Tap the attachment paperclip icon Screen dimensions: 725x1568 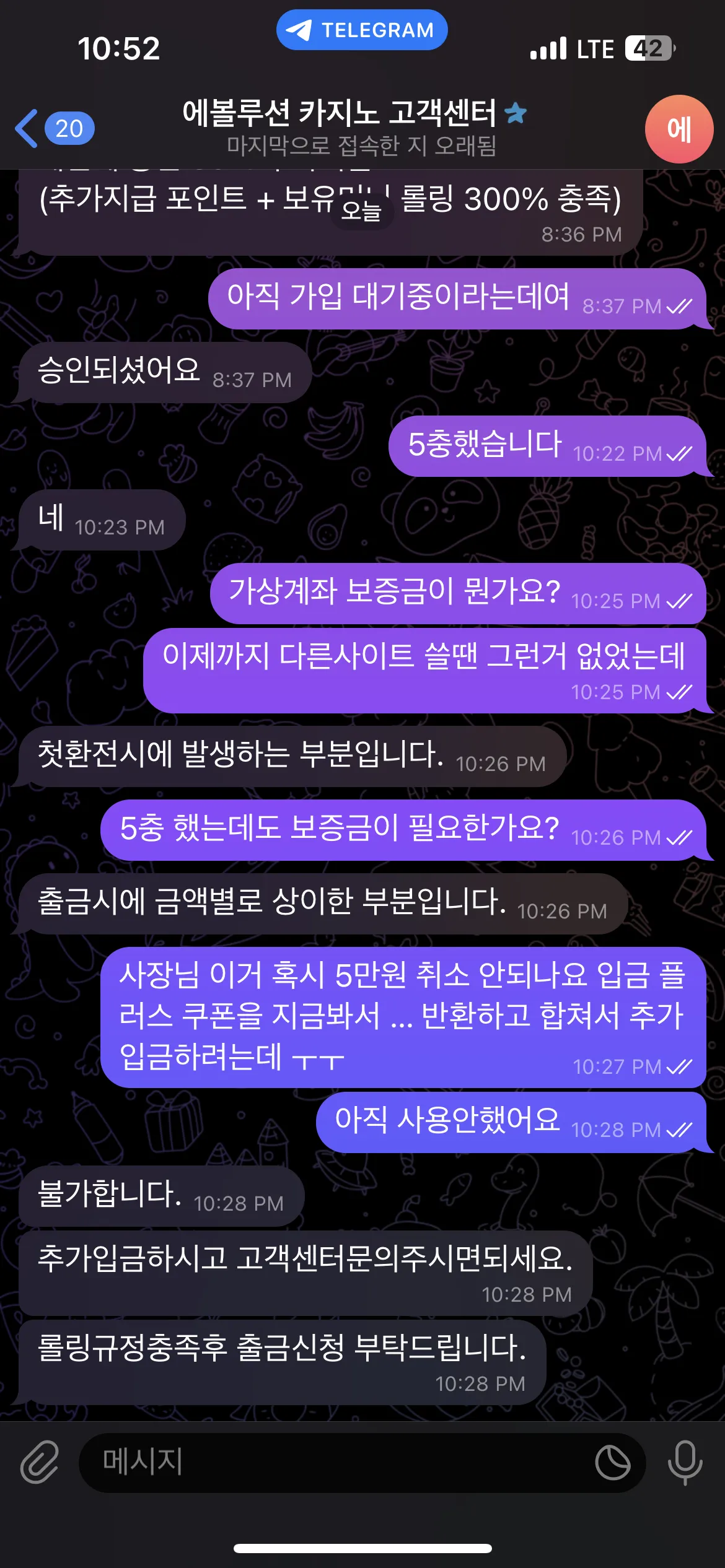point(40,1462)
